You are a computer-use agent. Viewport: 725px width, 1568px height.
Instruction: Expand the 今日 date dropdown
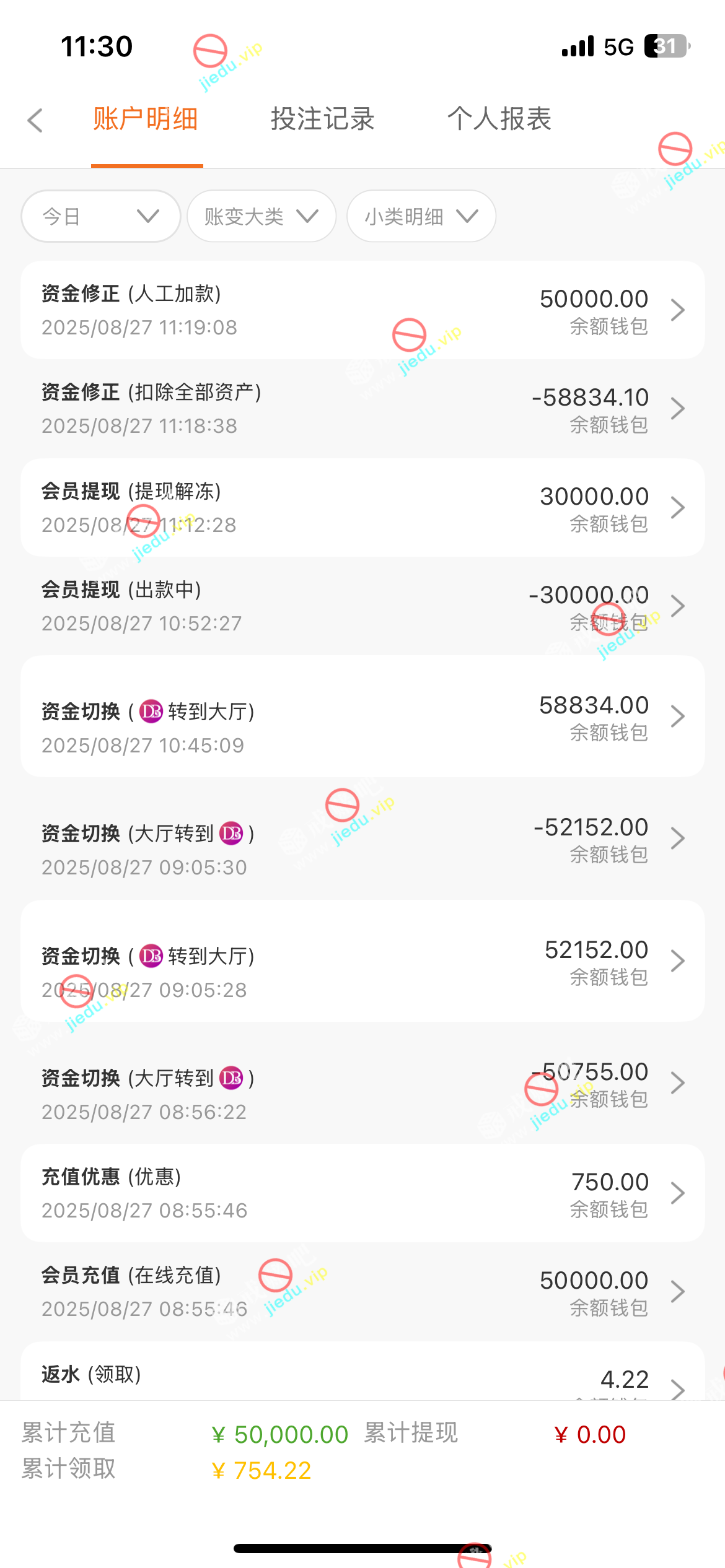100,216
